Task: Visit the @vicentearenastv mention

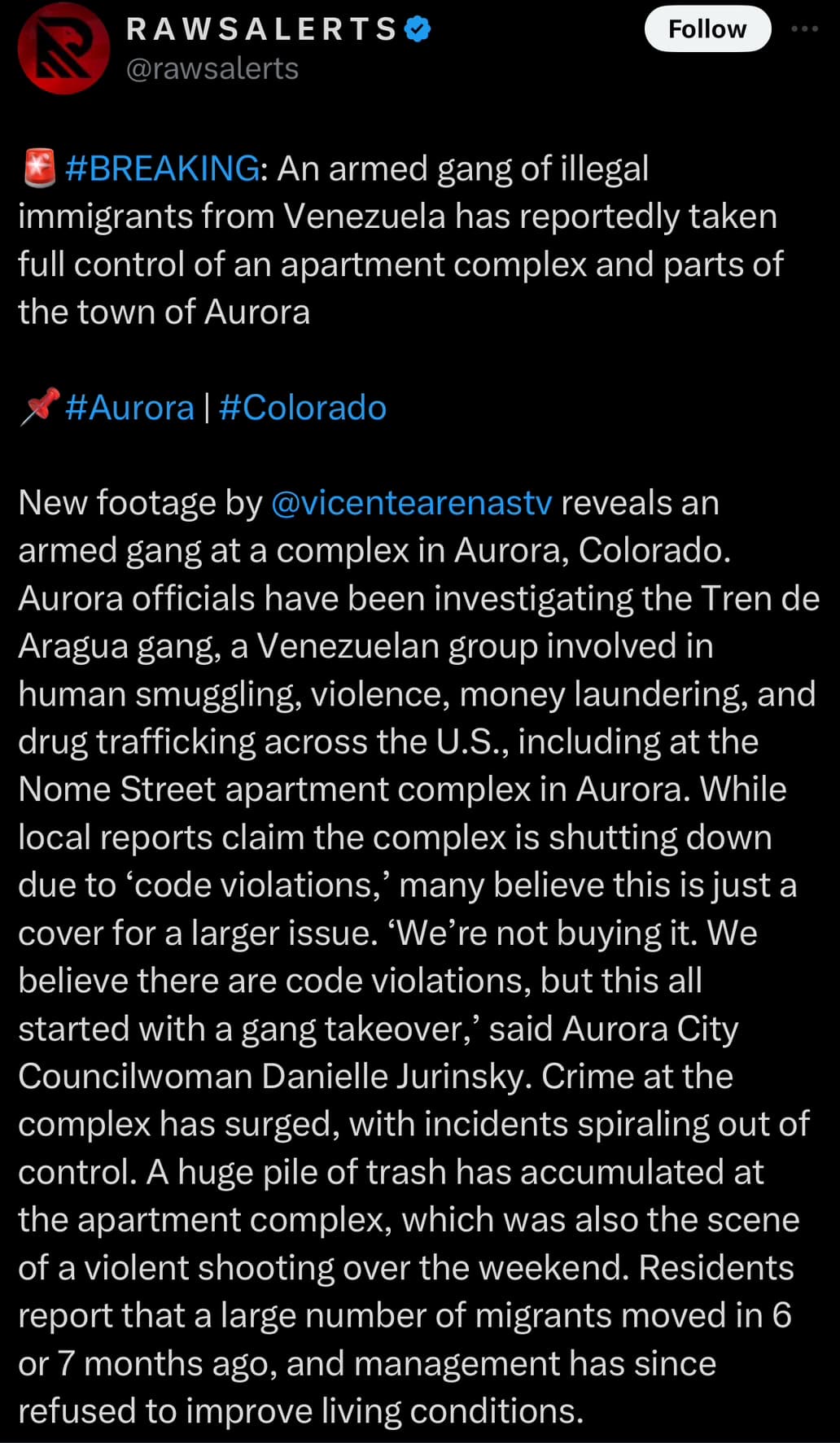Action: [x=411, y=502]
